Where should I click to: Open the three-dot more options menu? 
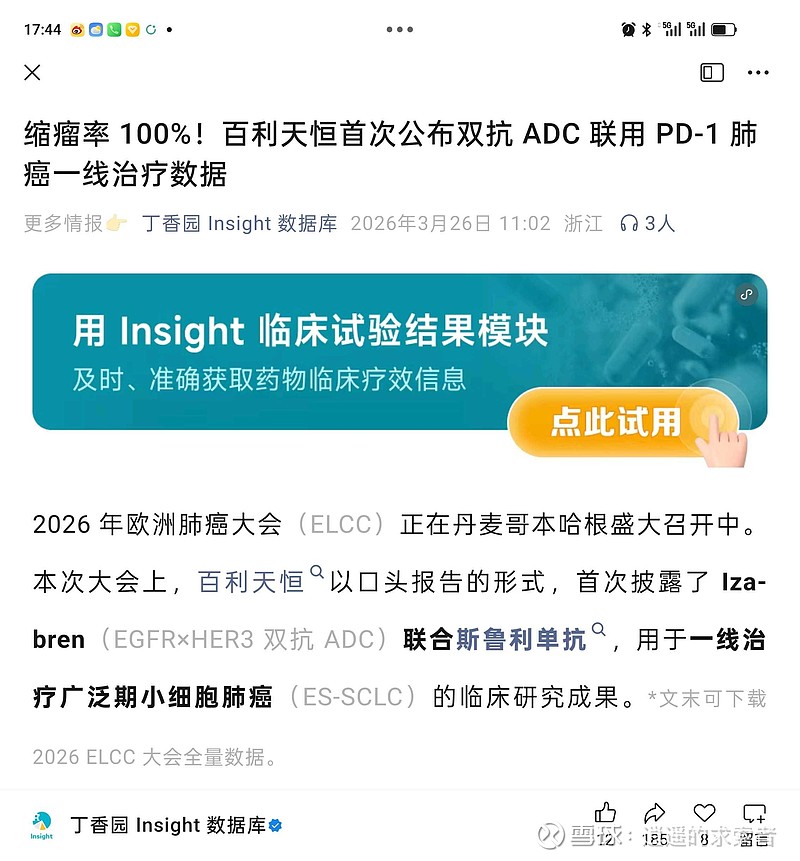click(x=758, y=72)
